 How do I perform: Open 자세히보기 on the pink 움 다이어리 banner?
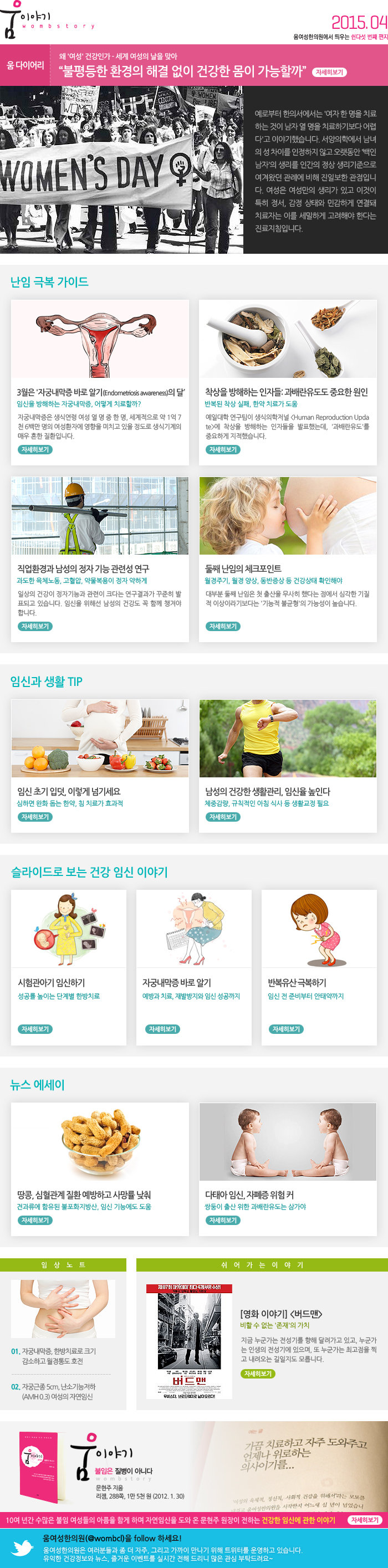tap(329, 72)
